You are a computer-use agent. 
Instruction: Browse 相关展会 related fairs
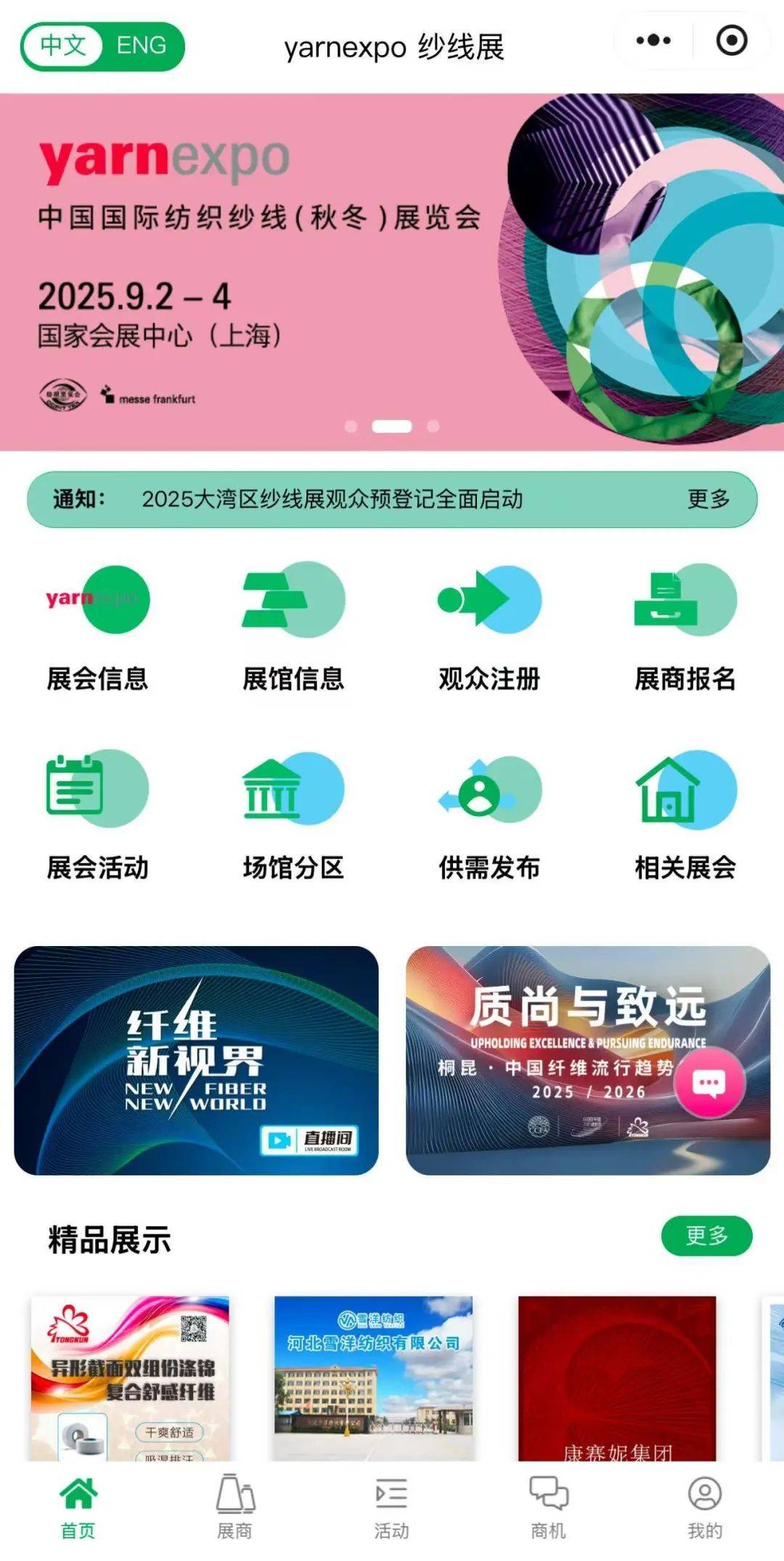pyautogui.click(x=685, y=817)
